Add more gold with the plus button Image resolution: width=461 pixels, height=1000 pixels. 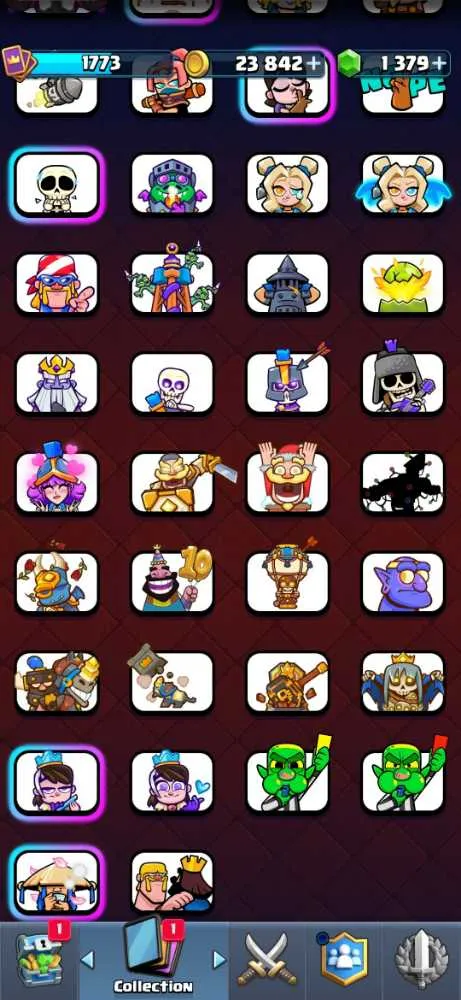pyautogui.click(x=313, y=63)
